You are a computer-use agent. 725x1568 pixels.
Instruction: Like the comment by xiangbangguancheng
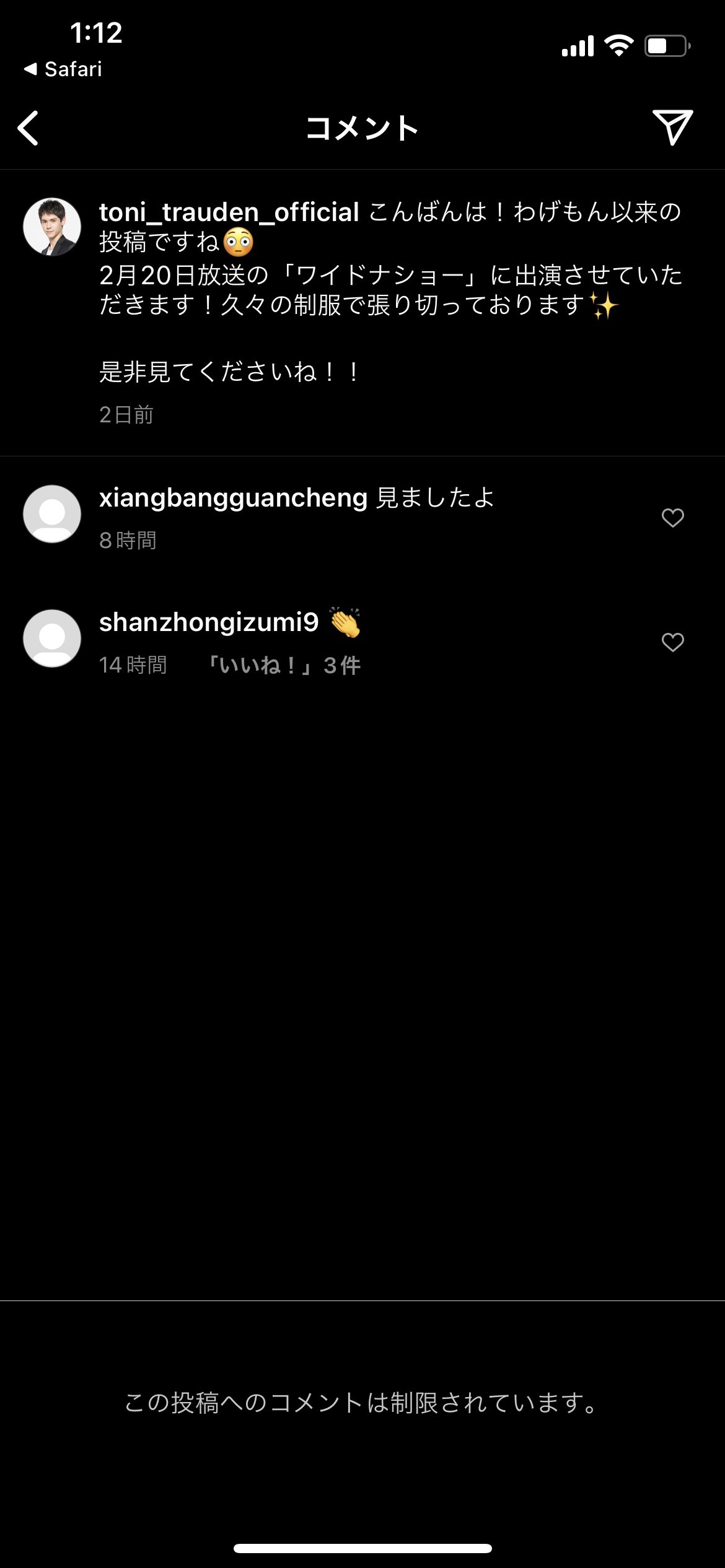click(672, 517)
